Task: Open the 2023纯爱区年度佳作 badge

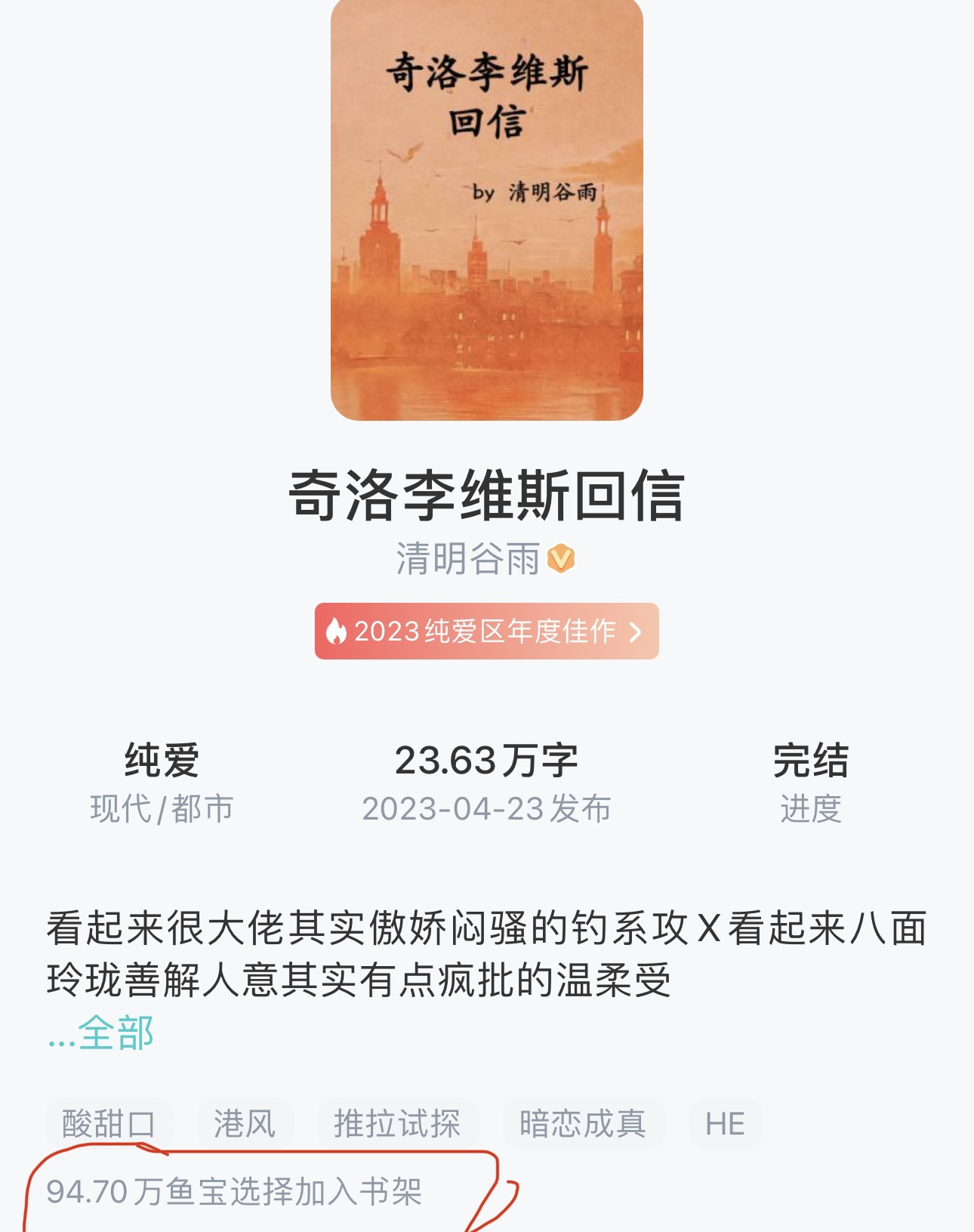Action: click(x=486, y=631)
